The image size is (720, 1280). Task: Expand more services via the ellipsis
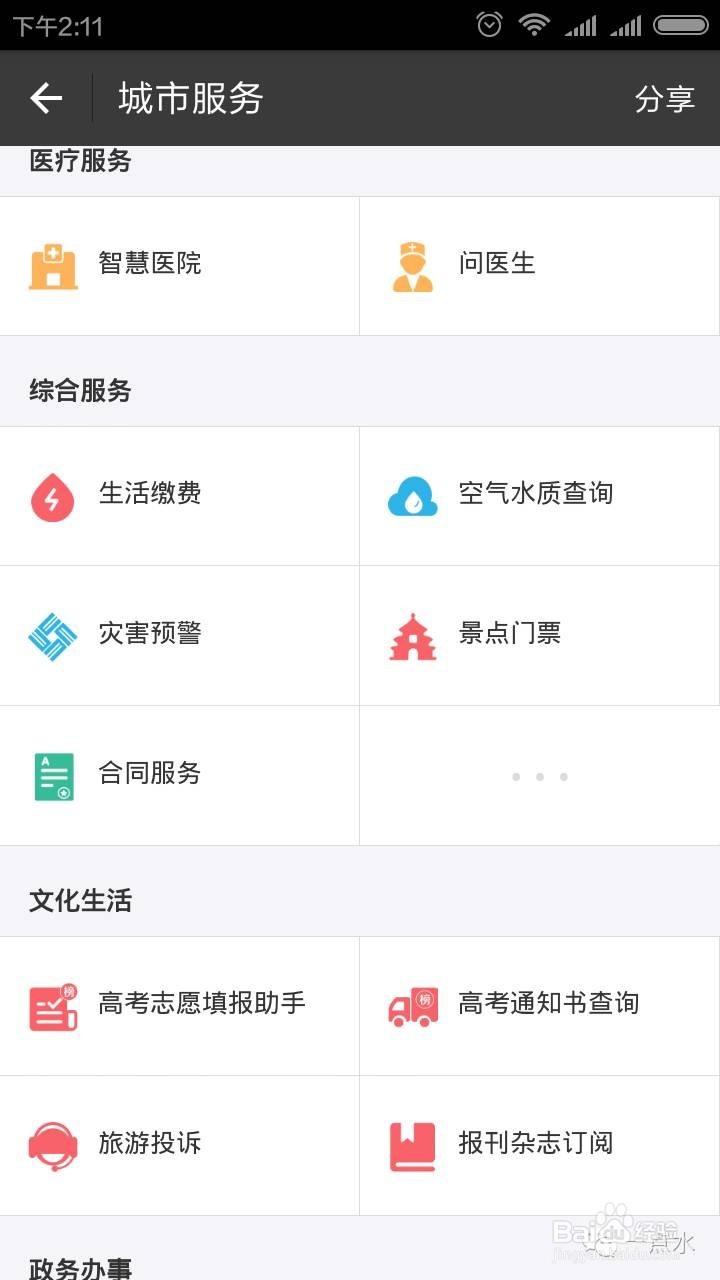(x=540, y=776)
